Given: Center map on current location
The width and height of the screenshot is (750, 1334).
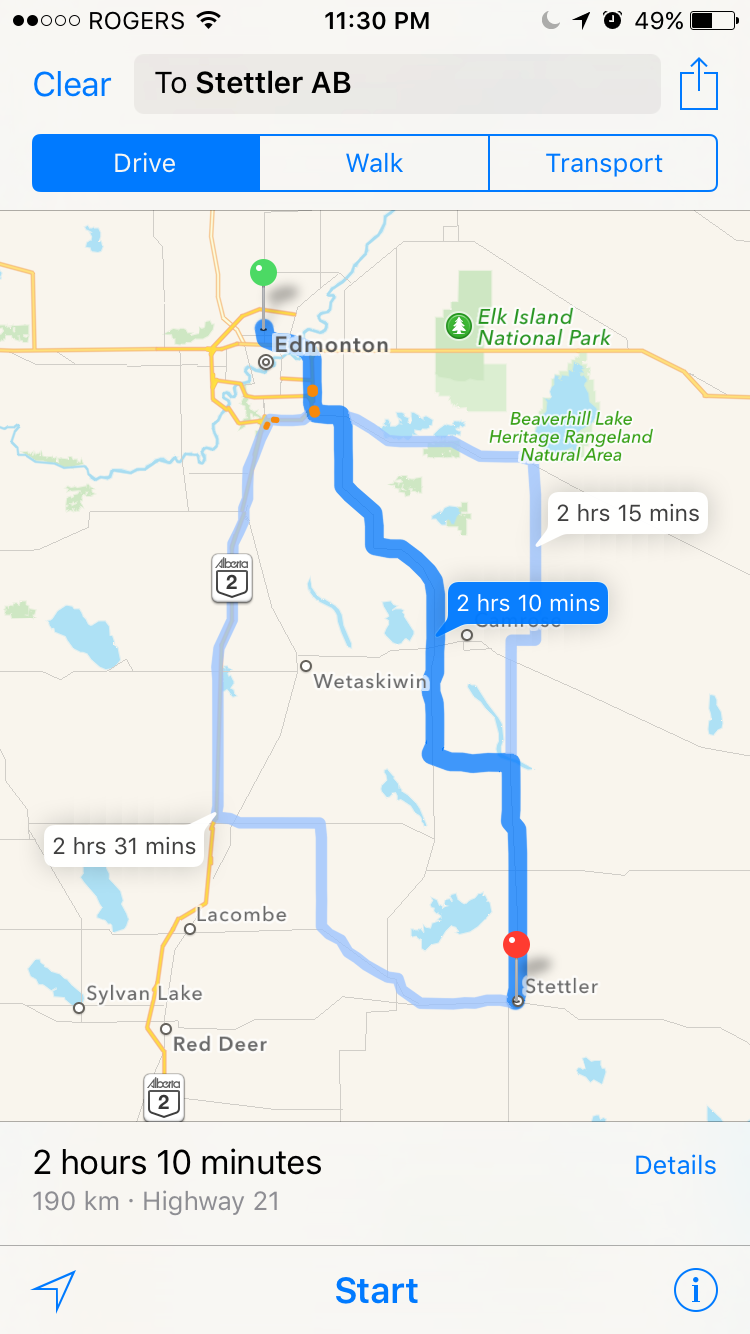Looking at the screenshot, I should (x=54, y=1291).
